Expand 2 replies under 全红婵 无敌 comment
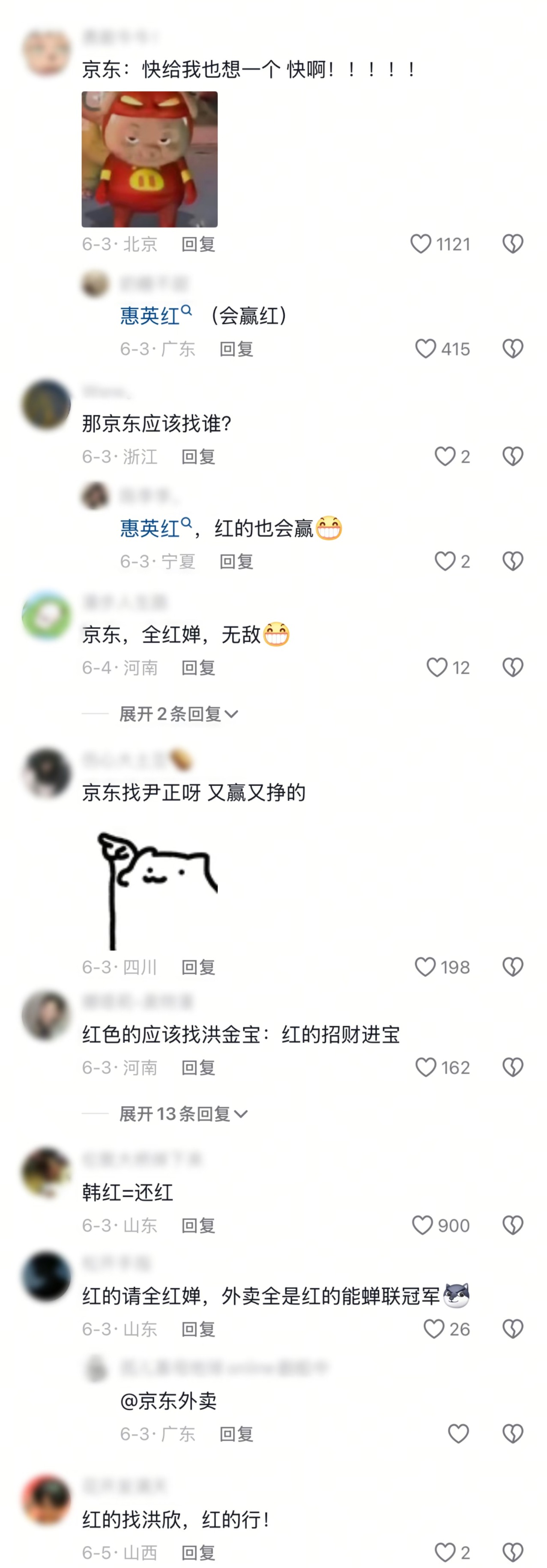Image resolution: width=547 pixels, height=1568 pixels. tap(178, 713)
